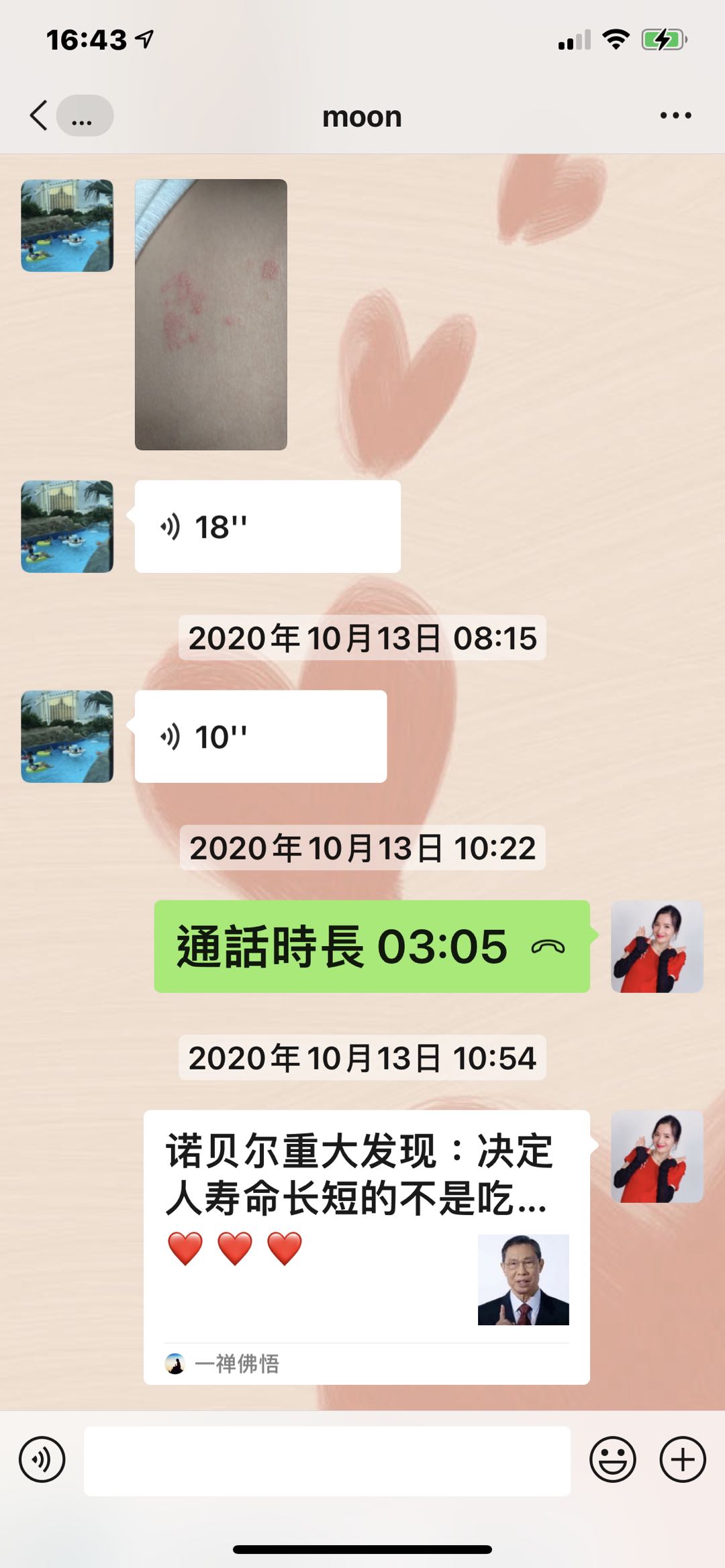Switch to voice input mode
725x1568 pixels.
tap(42, 1459)
